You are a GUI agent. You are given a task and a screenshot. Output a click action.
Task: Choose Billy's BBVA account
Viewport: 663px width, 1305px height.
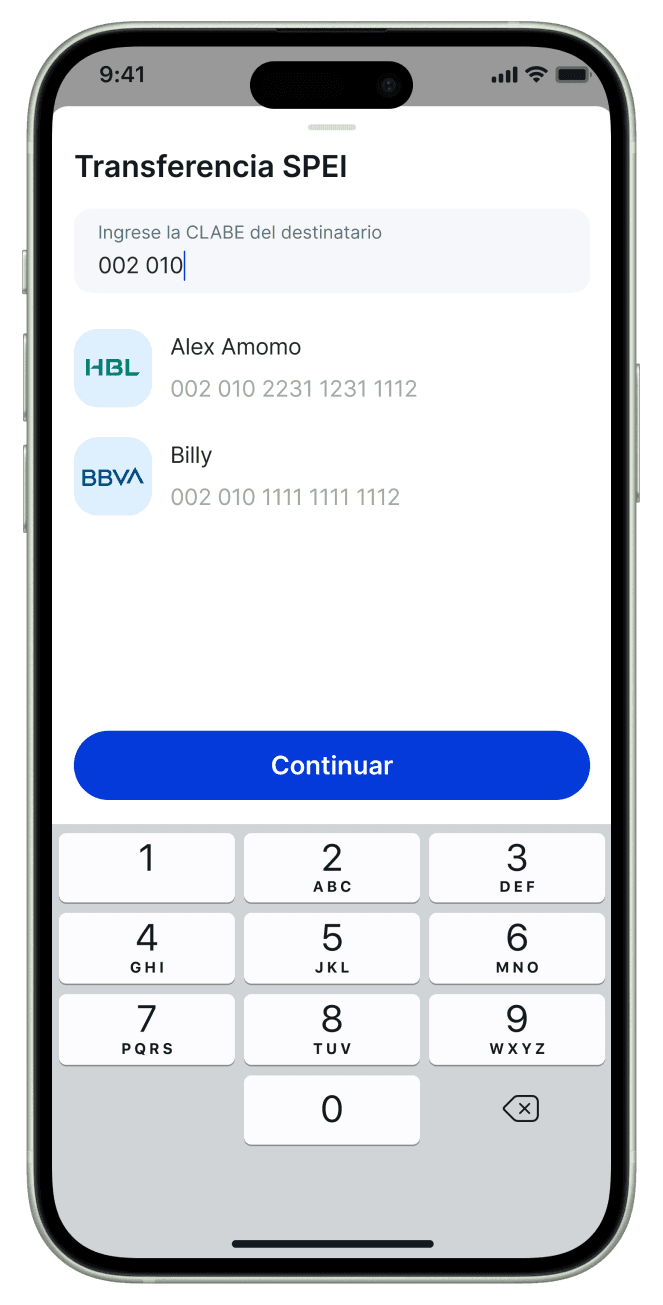tap(285, 476)
